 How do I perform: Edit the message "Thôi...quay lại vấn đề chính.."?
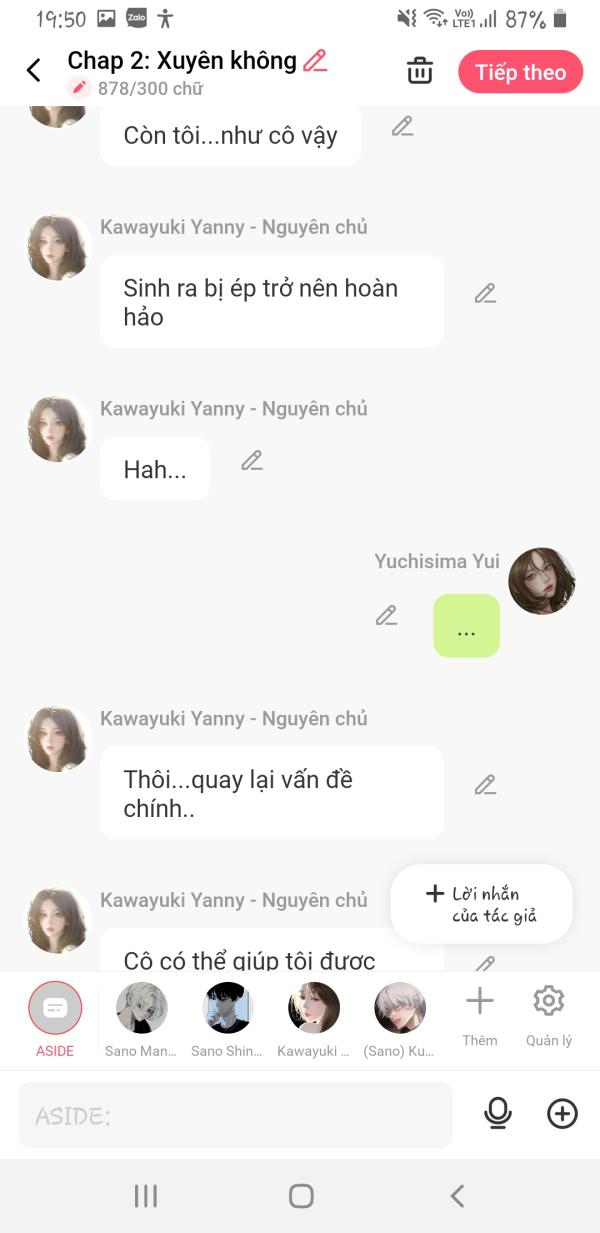point(485,785)
